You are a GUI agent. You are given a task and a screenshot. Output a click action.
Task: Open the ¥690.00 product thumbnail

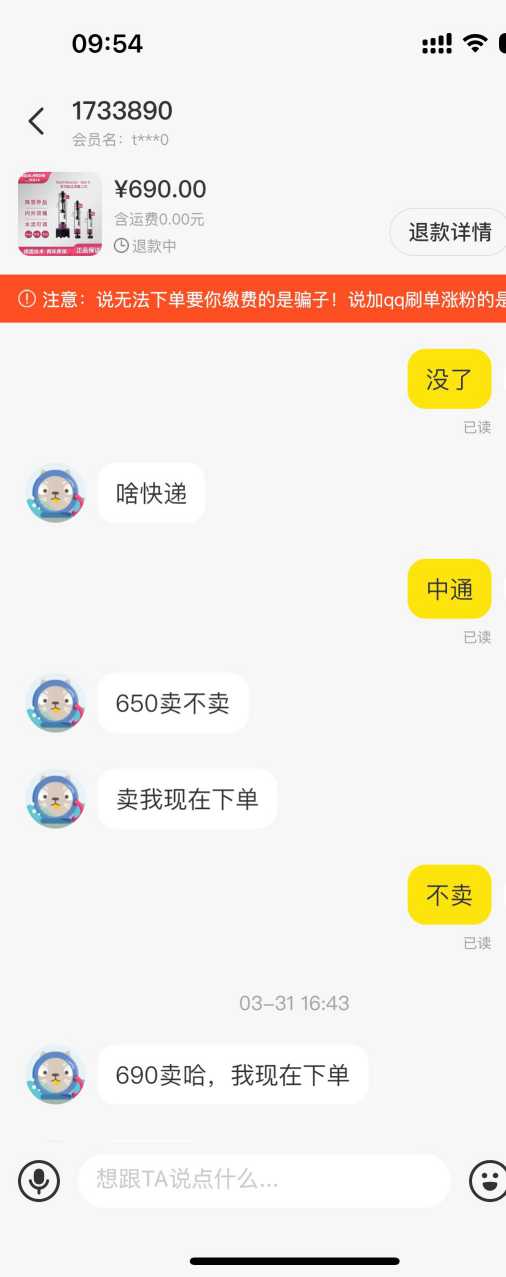[60, 214]
